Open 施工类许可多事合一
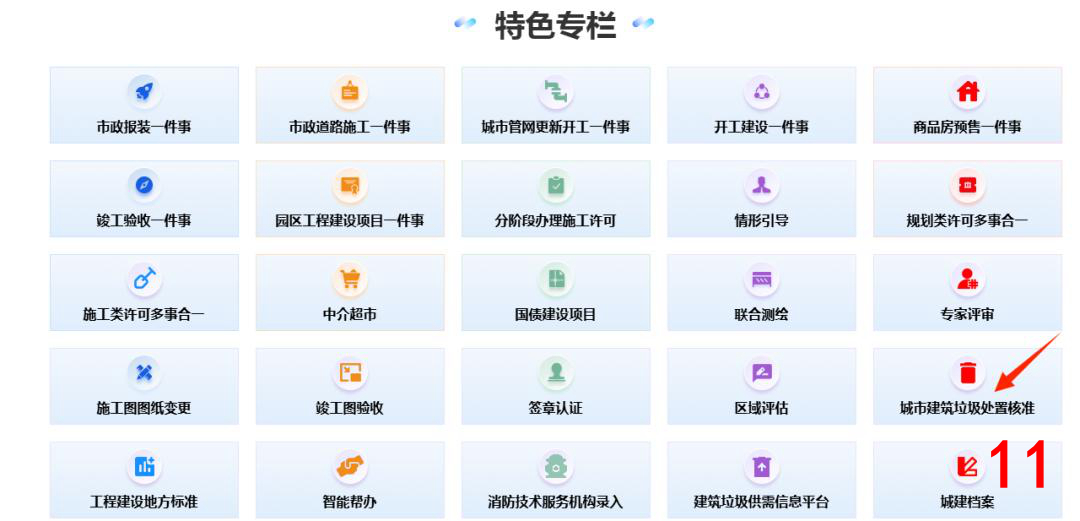Image resolution: width=1080 pixels, height=521 pixels. [144, 293]
